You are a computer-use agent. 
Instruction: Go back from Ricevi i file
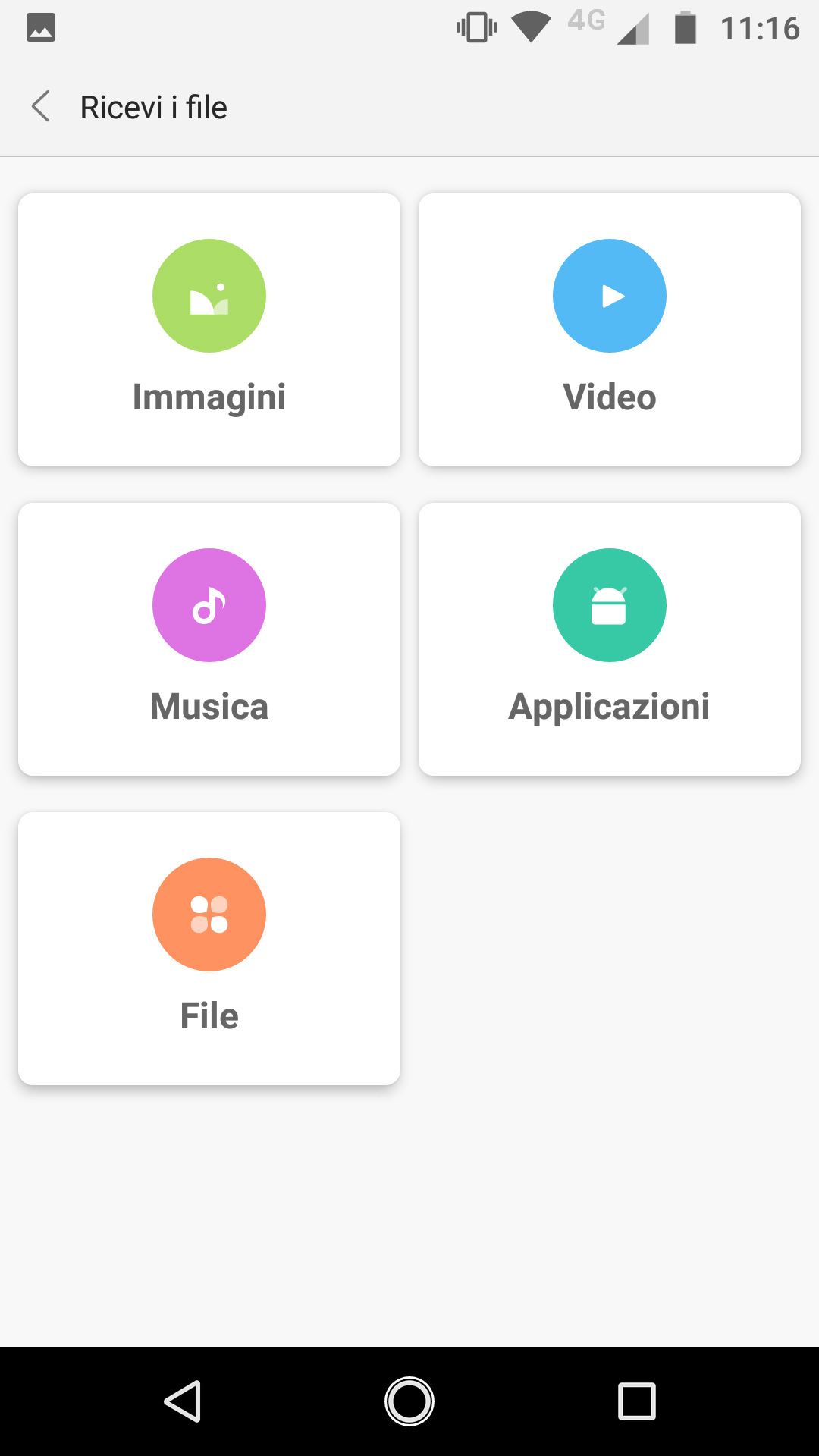point(41,107)
